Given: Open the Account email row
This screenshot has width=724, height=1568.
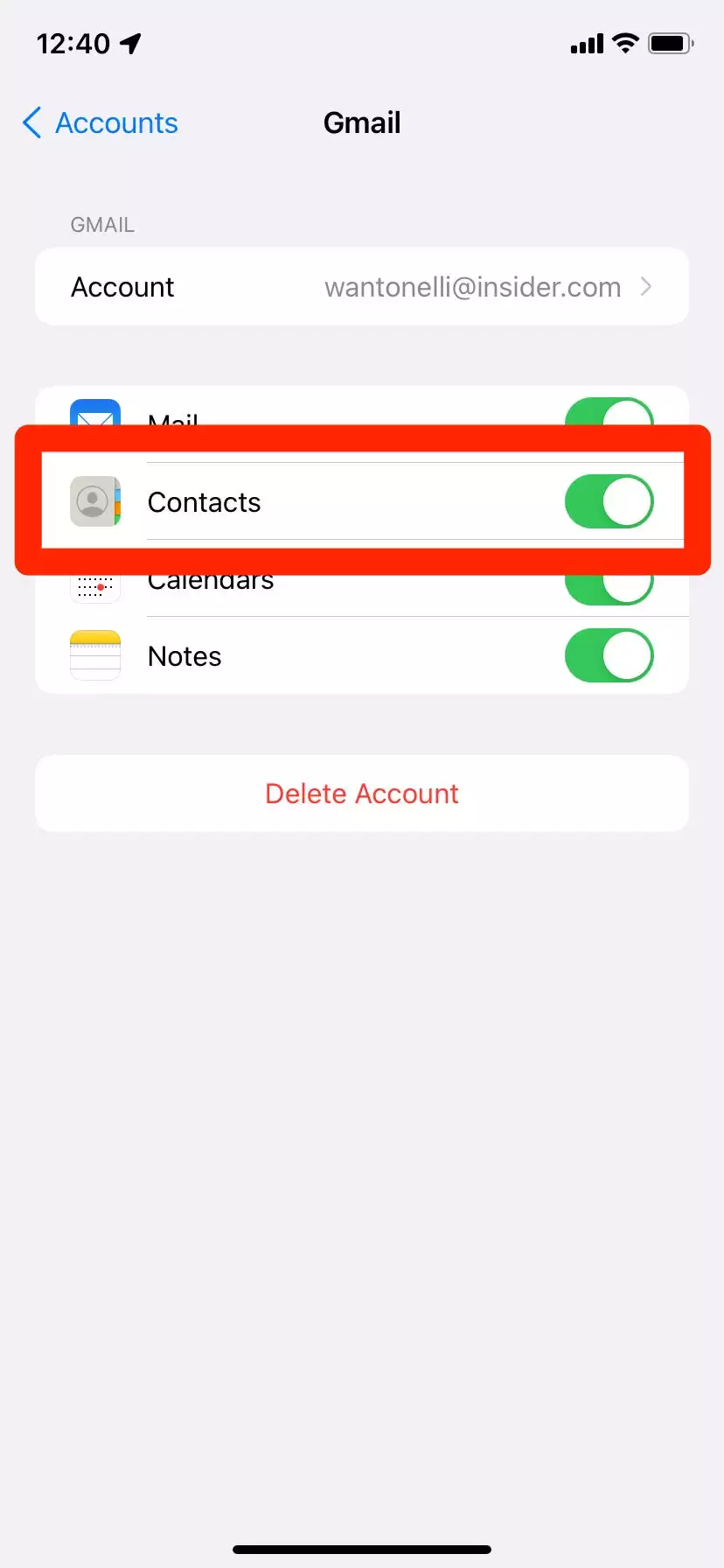Looking at the screenshot, I should point(362,287).
